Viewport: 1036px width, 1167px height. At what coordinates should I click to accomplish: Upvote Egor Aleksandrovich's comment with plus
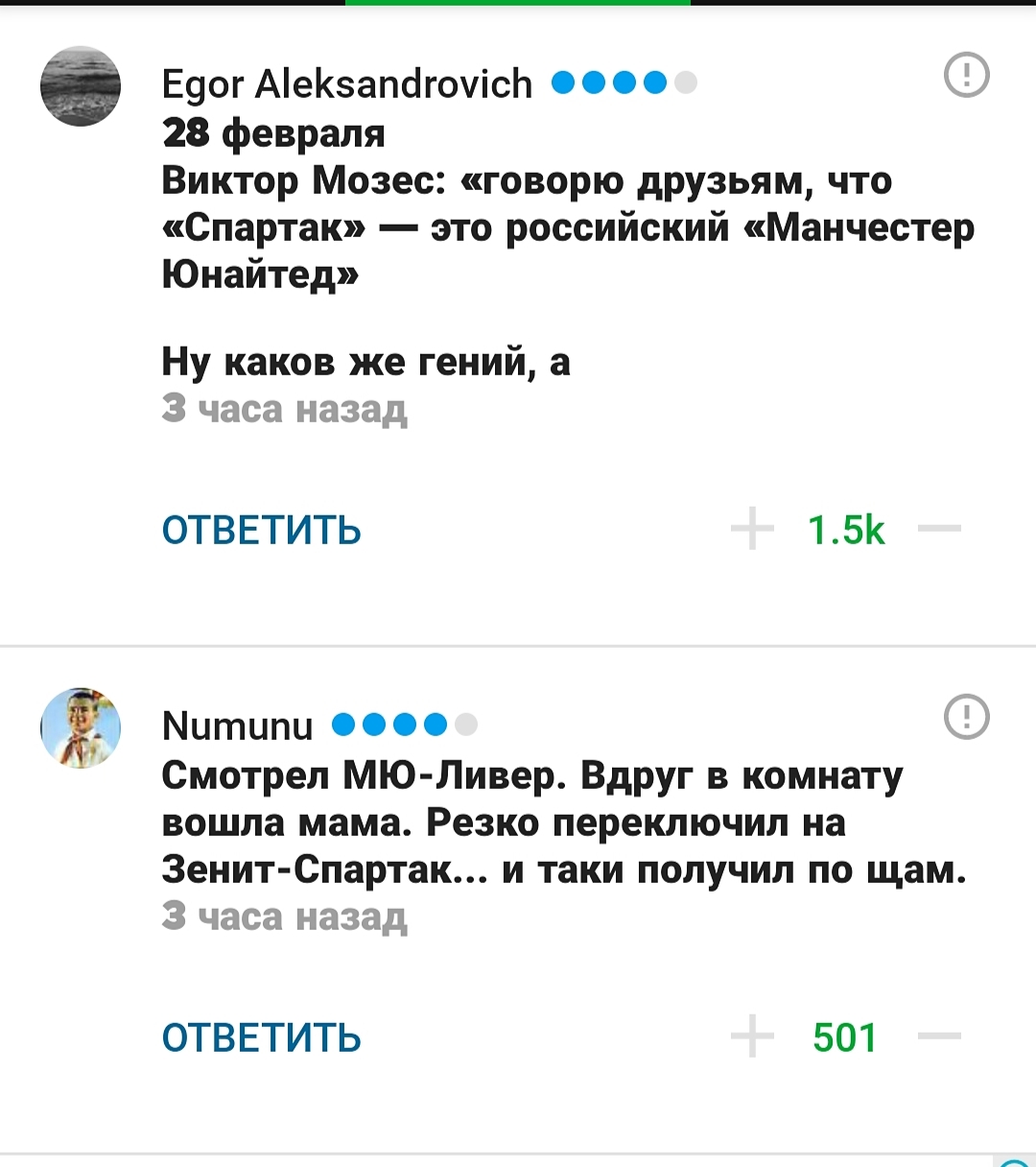click(752, 529)
